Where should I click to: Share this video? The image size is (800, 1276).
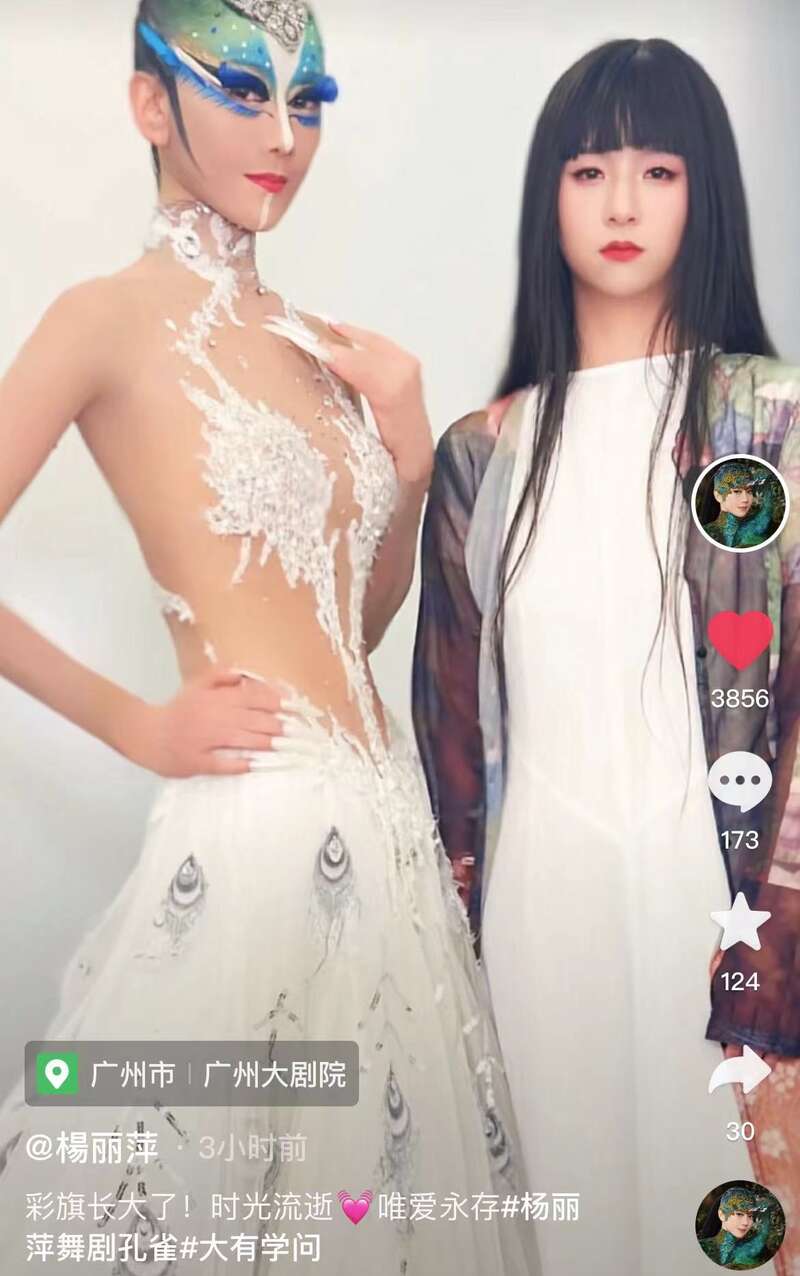740,1073
